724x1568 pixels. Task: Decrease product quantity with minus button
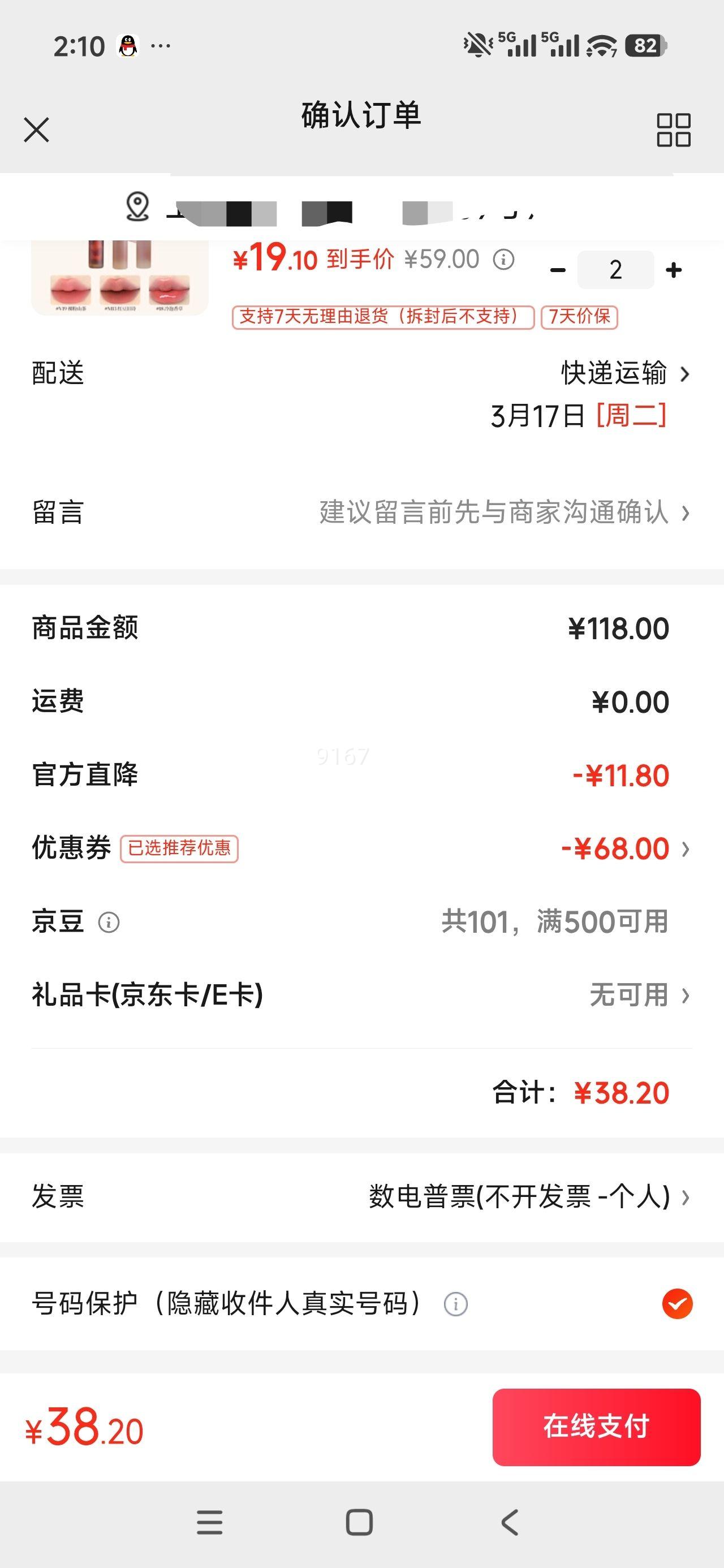click(558, 270)
